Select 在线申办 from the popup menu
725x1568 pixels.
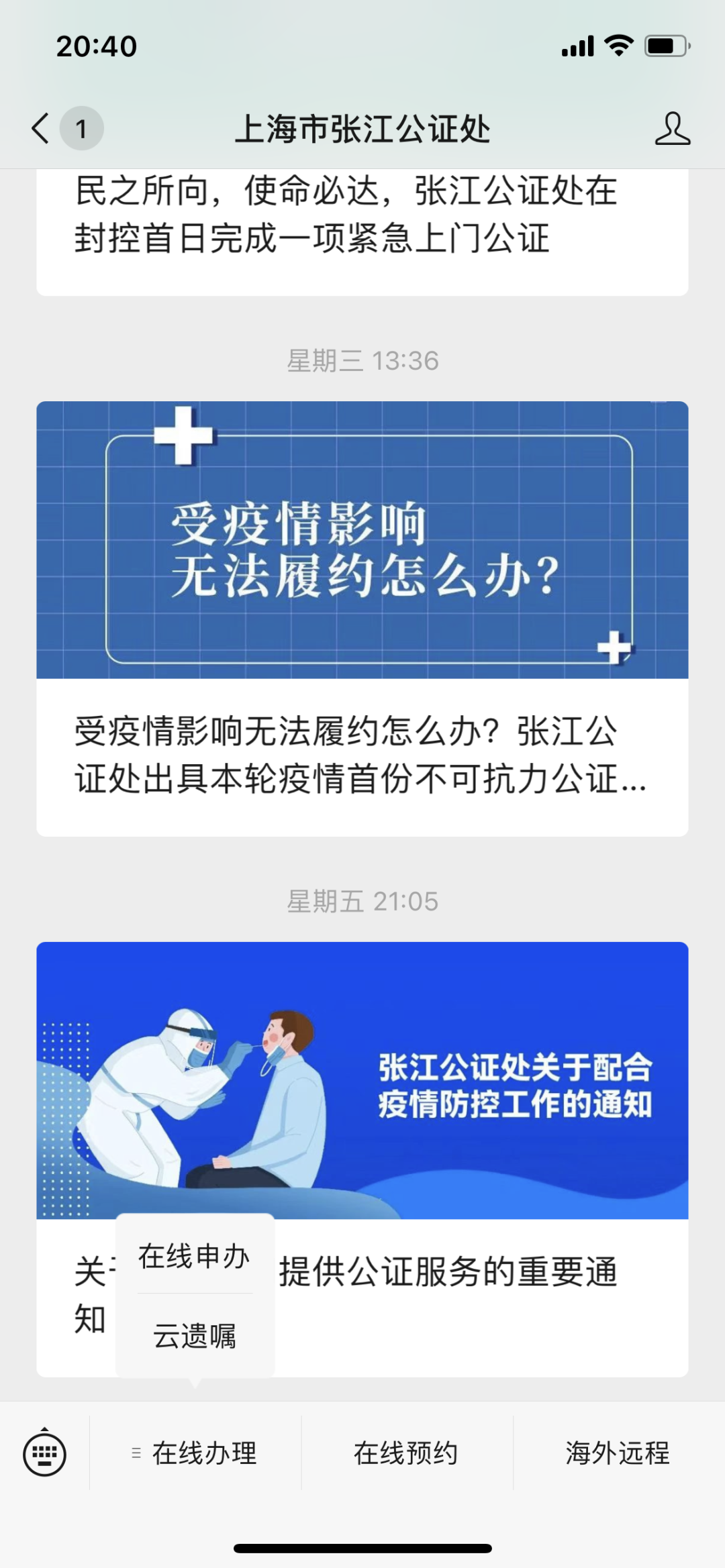click(195, 1257)
